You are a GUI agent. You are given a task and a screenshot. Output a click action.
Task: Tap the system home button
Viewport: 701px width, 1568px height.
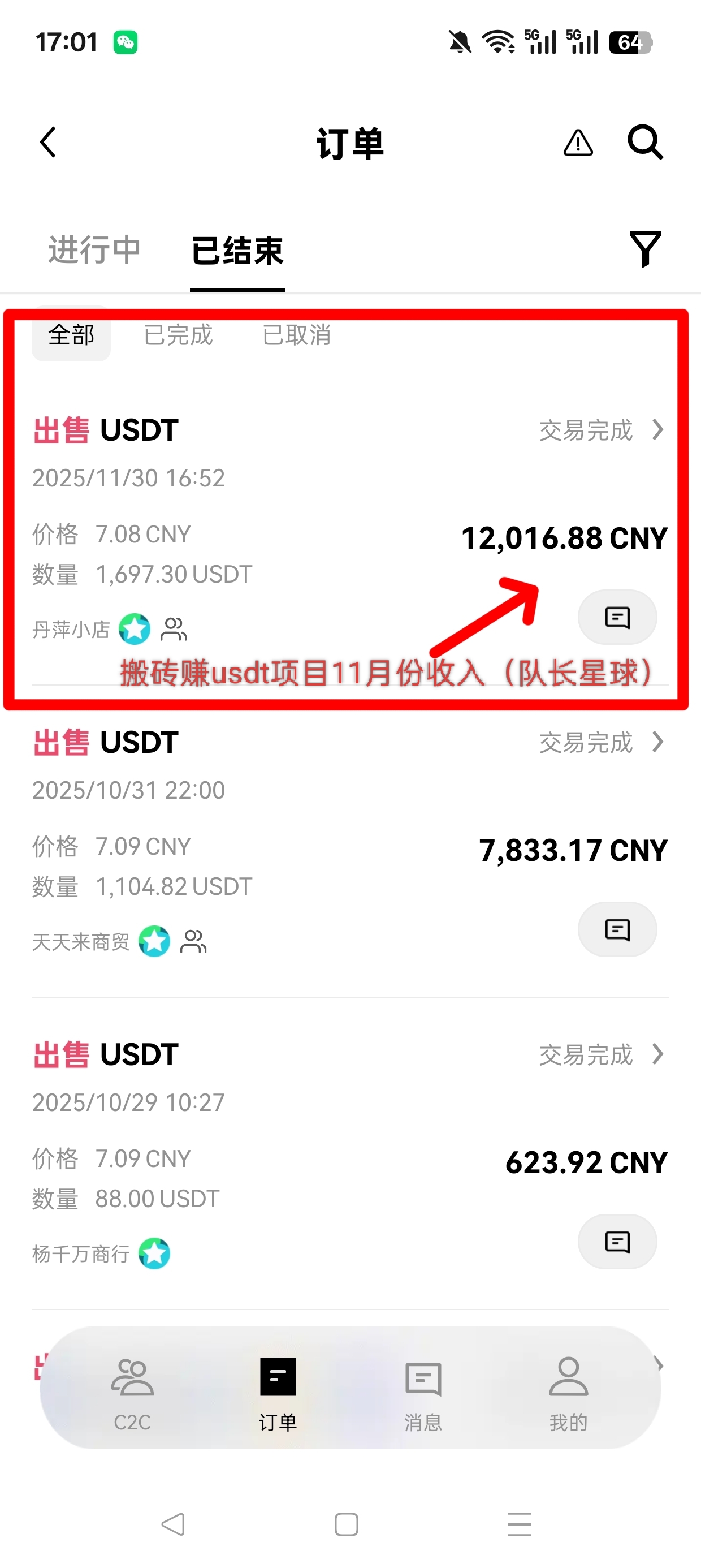pyautogui.click(x=346, y=1525)
